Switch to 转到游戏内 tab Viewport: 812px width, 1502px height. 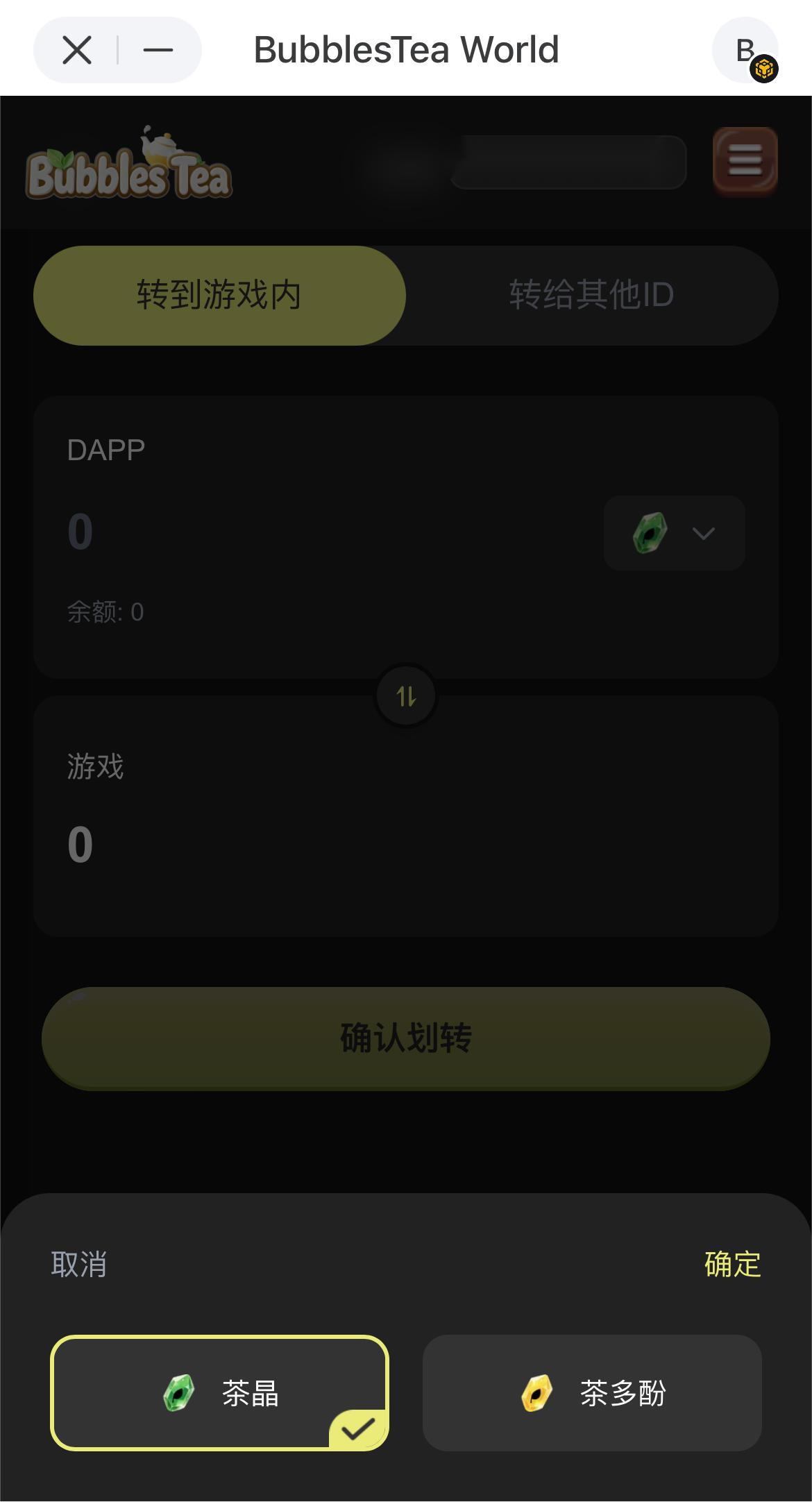[219, 295]
